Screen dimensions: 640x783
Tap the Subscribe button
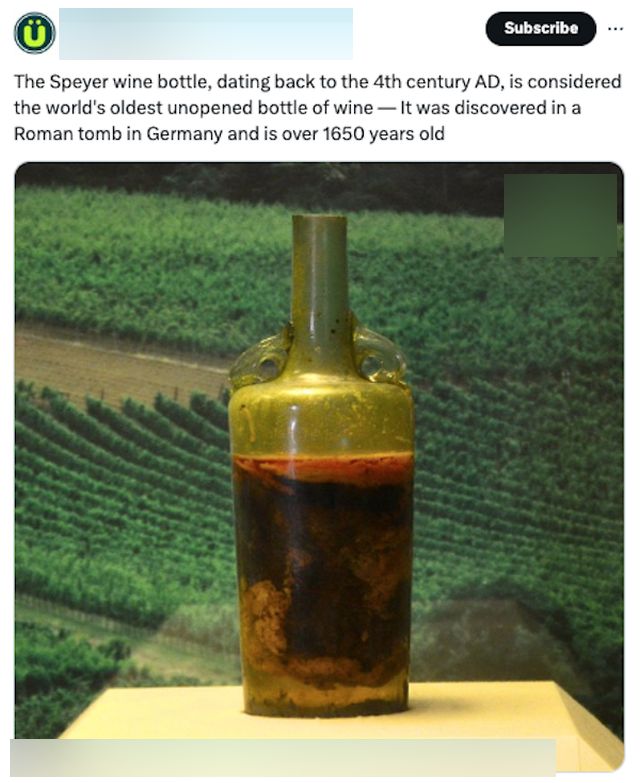(x=540, y=28)
